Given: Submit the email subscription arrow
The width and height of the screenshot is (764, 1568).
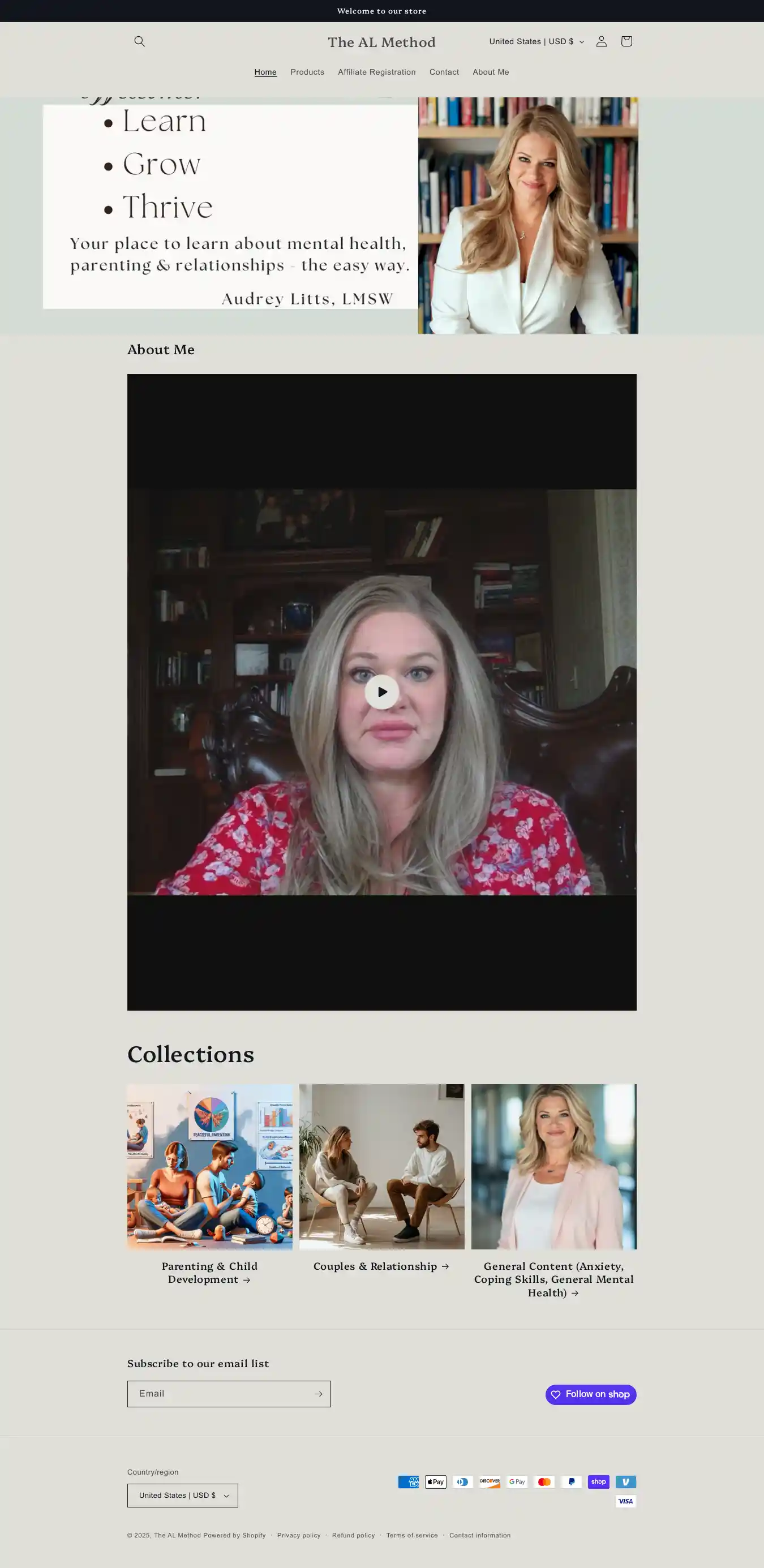Looking at the screenshot, I should 318,1394.
